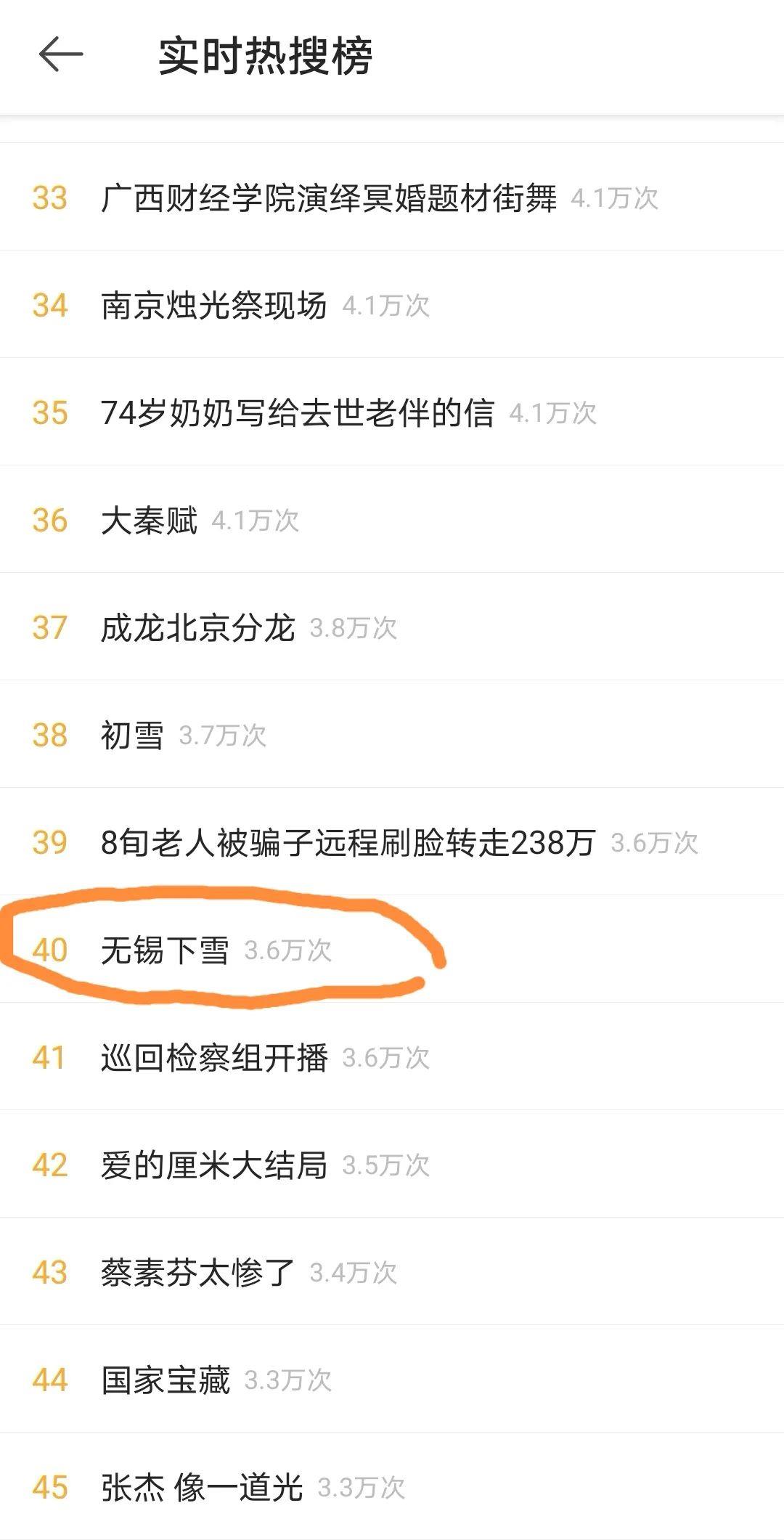The image size is (784, 1540).
Task: Go back using the top-left arrow
Action: (x=61, y=55)
